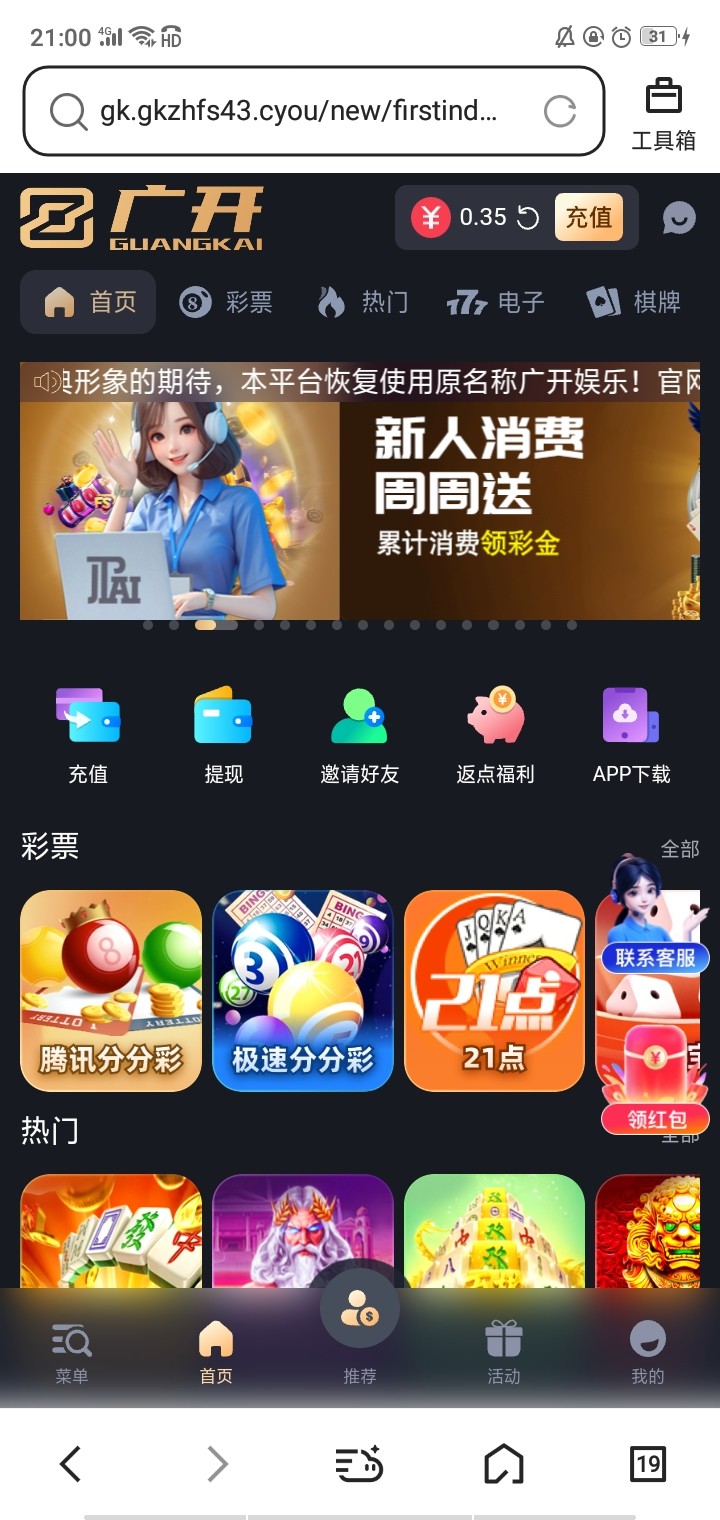Image resolution: width=720 pixels, height=1520 pixels.
Task: Reload the page in the browser address bar
Action: pos(560,111)
